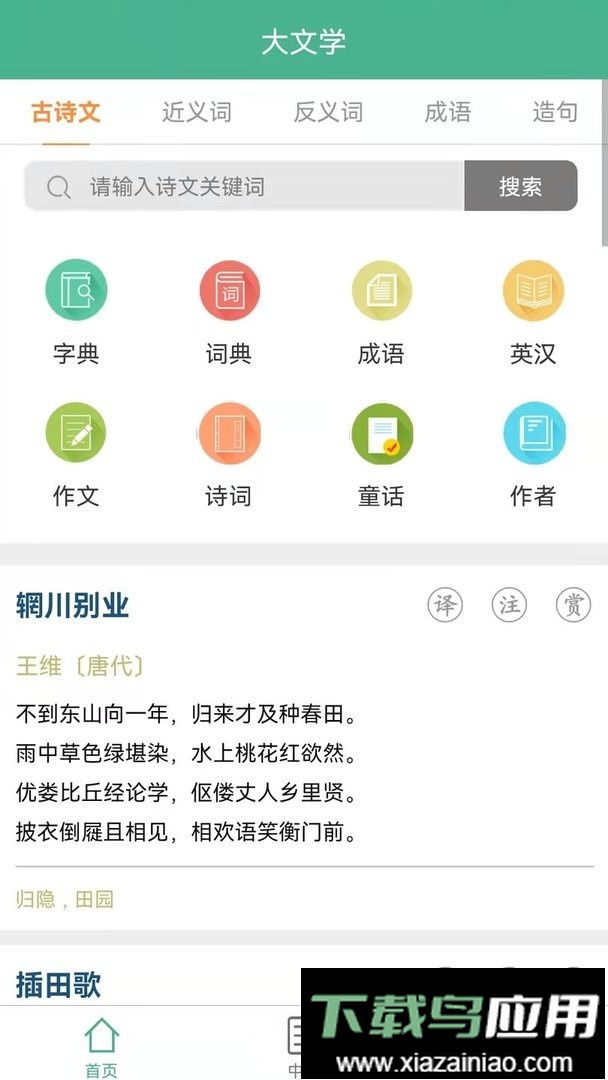Open the 成语 grid icon
Screen dimensions: 608x1080
(x=381, y=312)
